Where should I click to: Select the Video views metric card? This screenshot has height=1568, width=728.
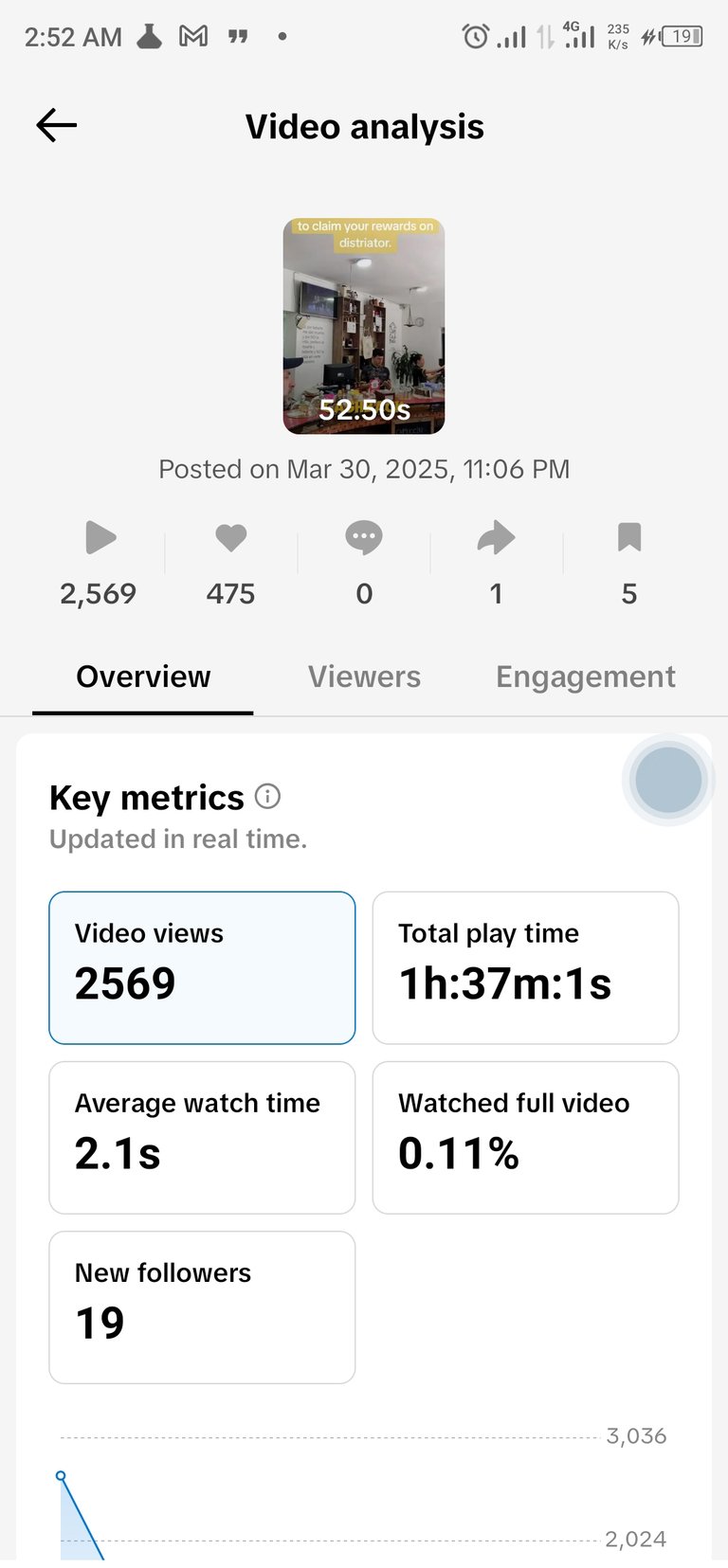[x=202, y=967]
